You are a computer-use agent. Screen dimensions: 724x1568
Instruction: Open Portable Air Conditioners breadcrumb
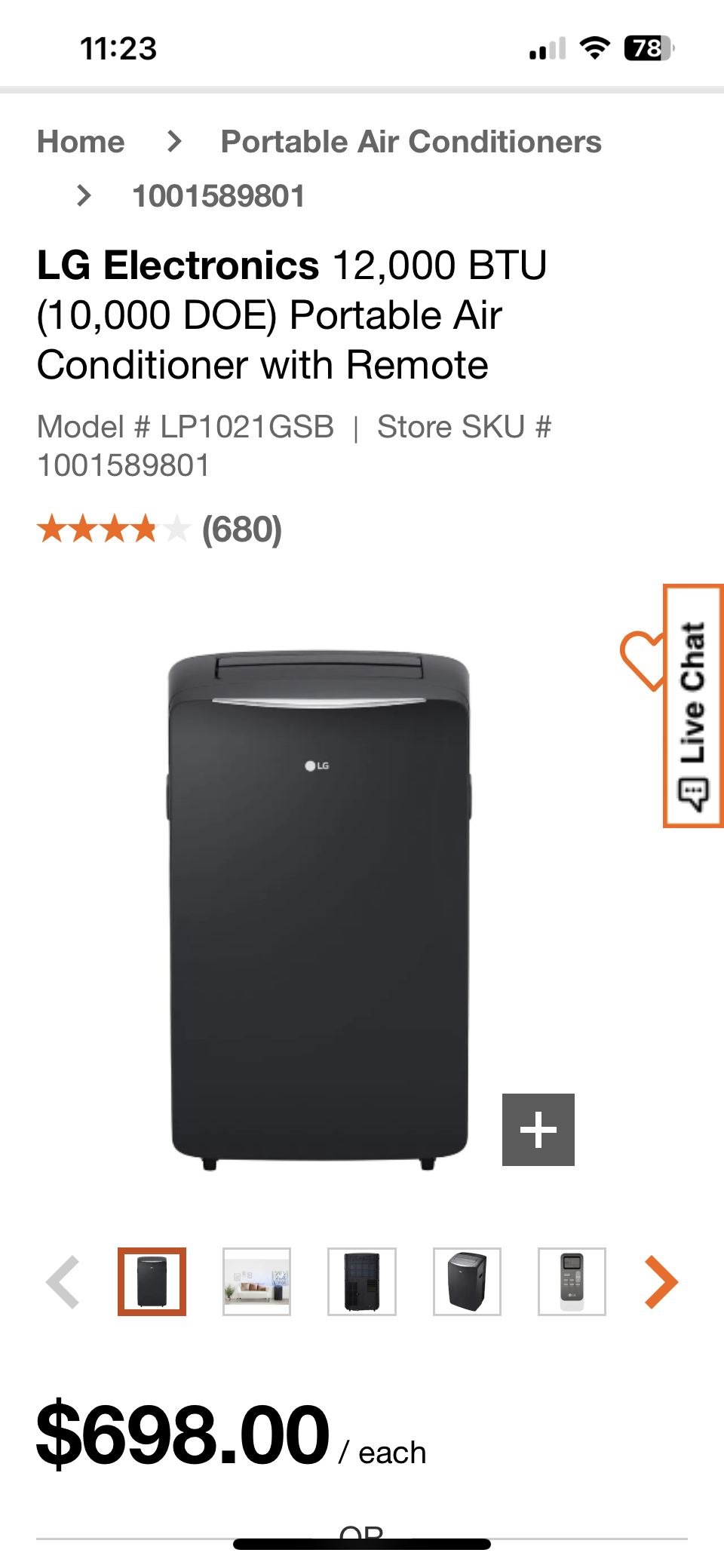[x=411, y=142]
